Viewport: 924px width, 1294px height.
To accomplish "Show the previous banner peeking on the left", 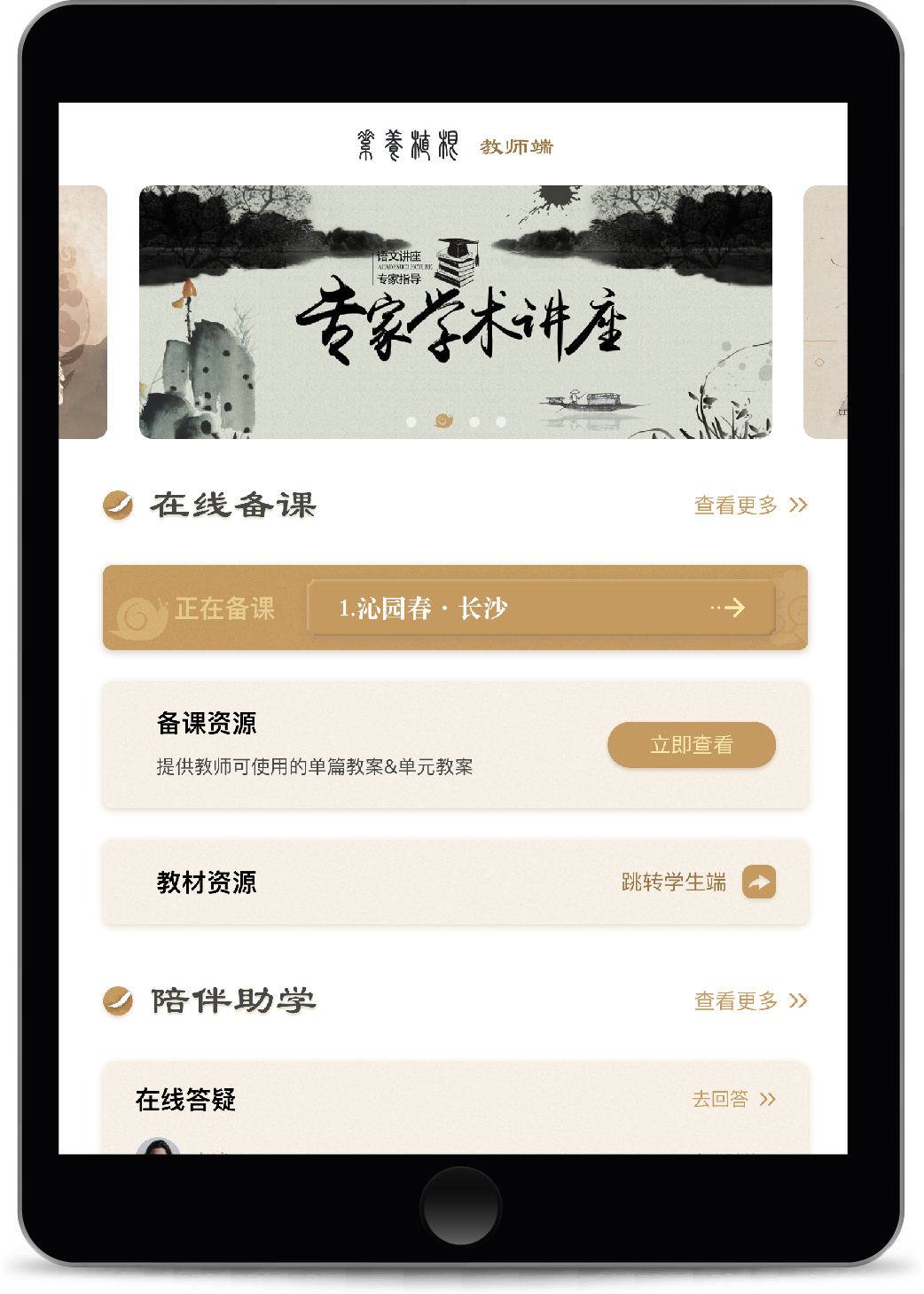I will pos(82,311).
